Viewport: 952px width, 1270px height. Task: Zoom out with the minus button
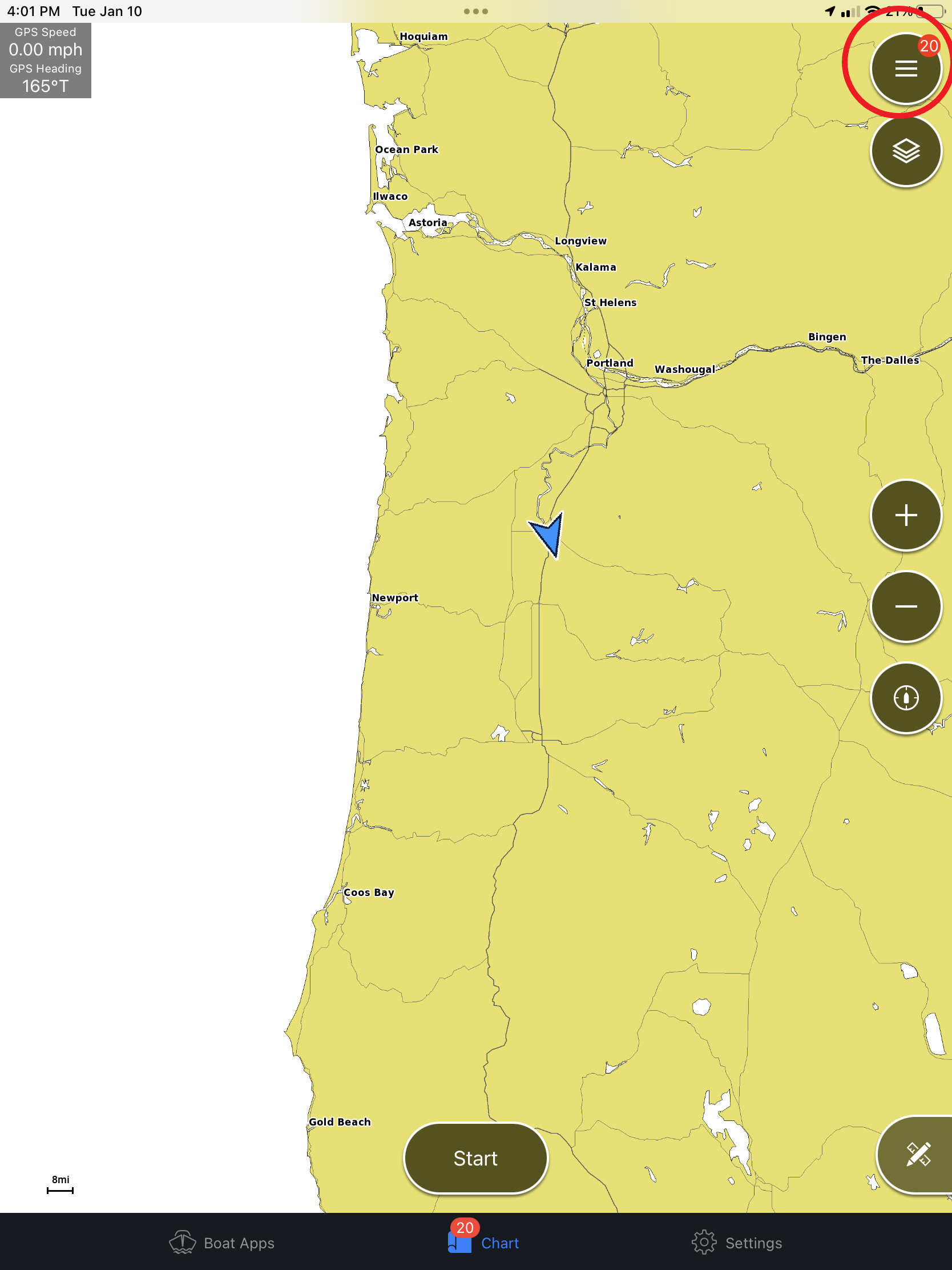click(x=906, y=606)
